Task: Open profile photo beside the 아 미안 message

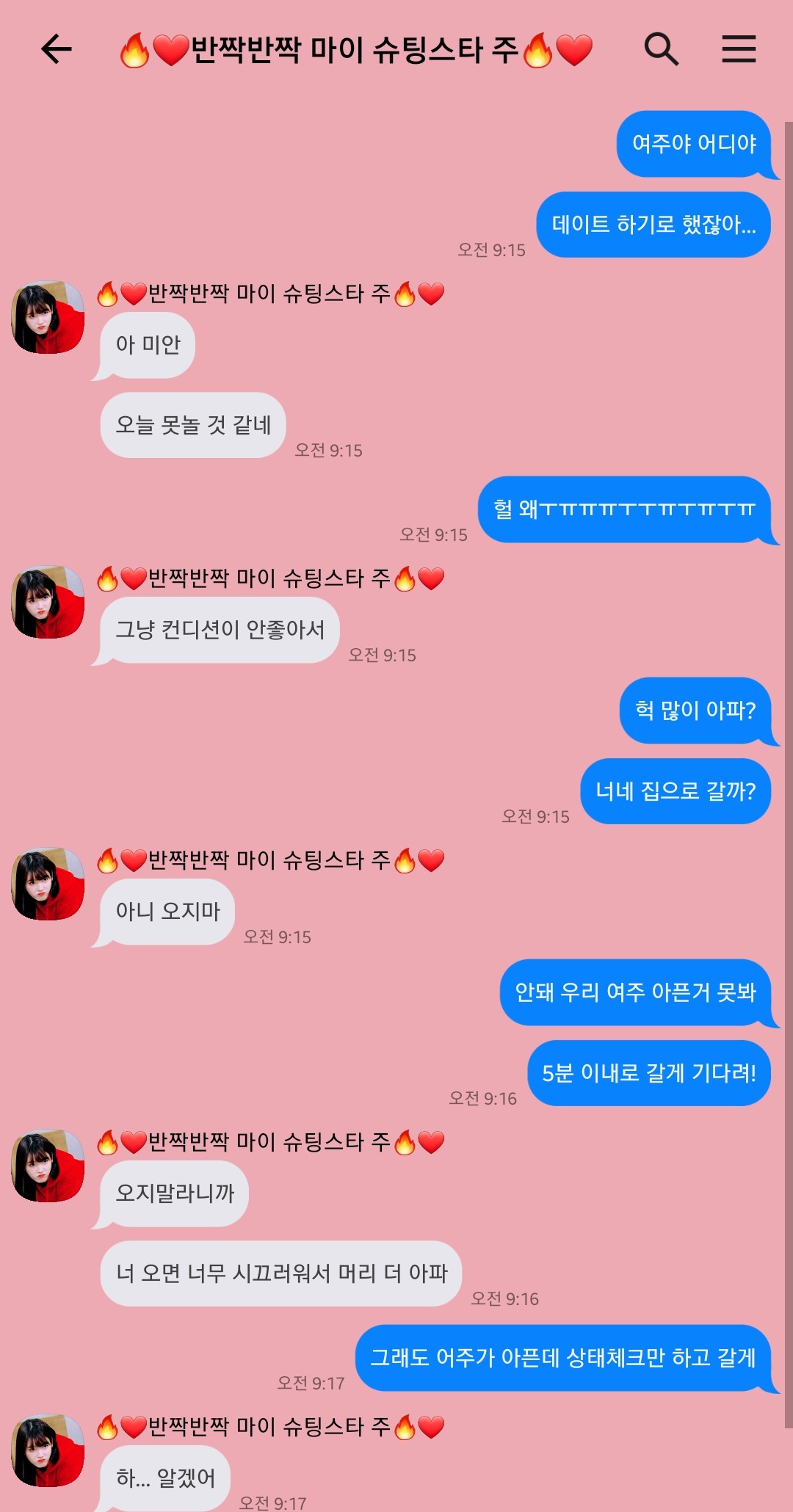Action: [48, 317]
